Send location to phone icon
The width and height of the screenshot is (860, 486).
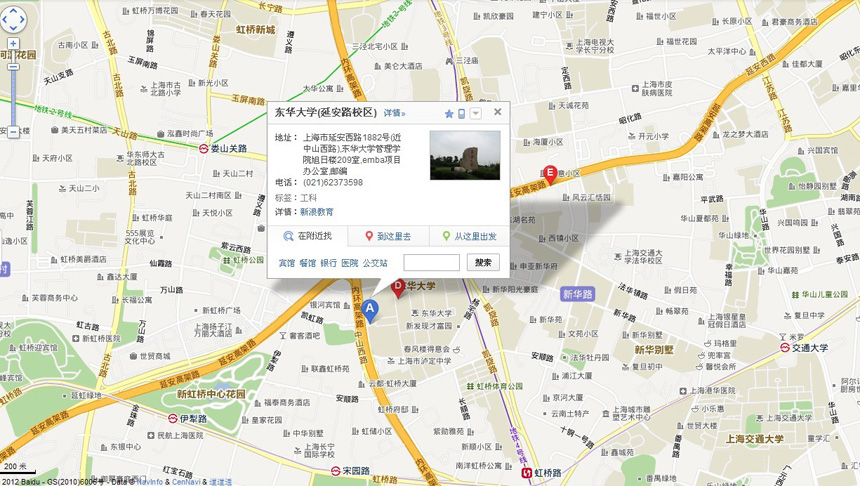(x=461, y=113)
